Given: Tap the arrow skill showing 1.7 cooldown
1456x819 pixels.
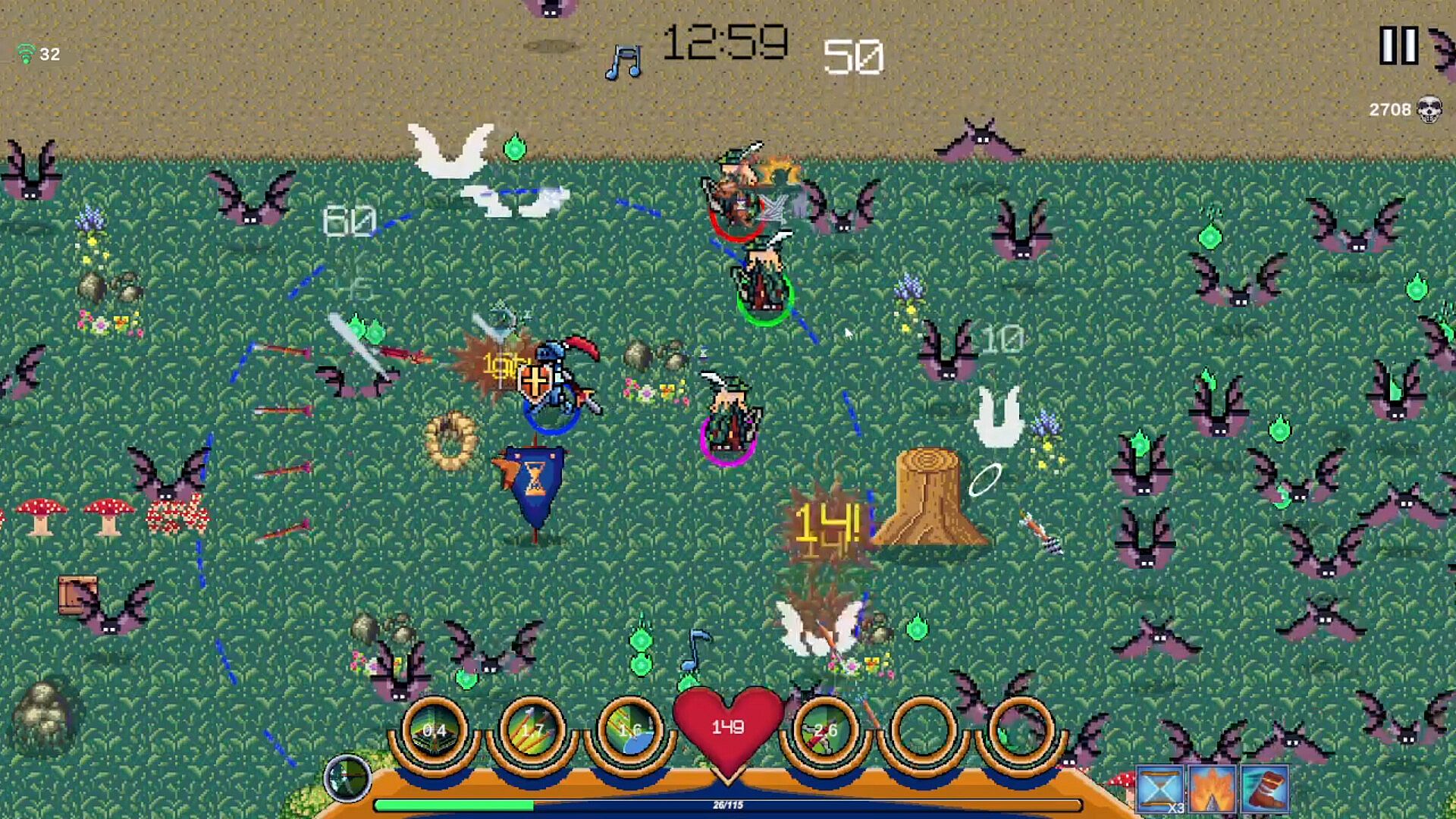Looking at the screenshot, I should click(532, 730).
